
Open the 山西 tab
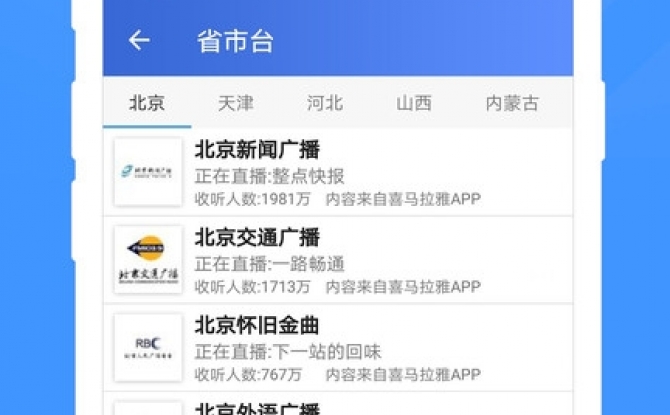[x=414, y=103]
